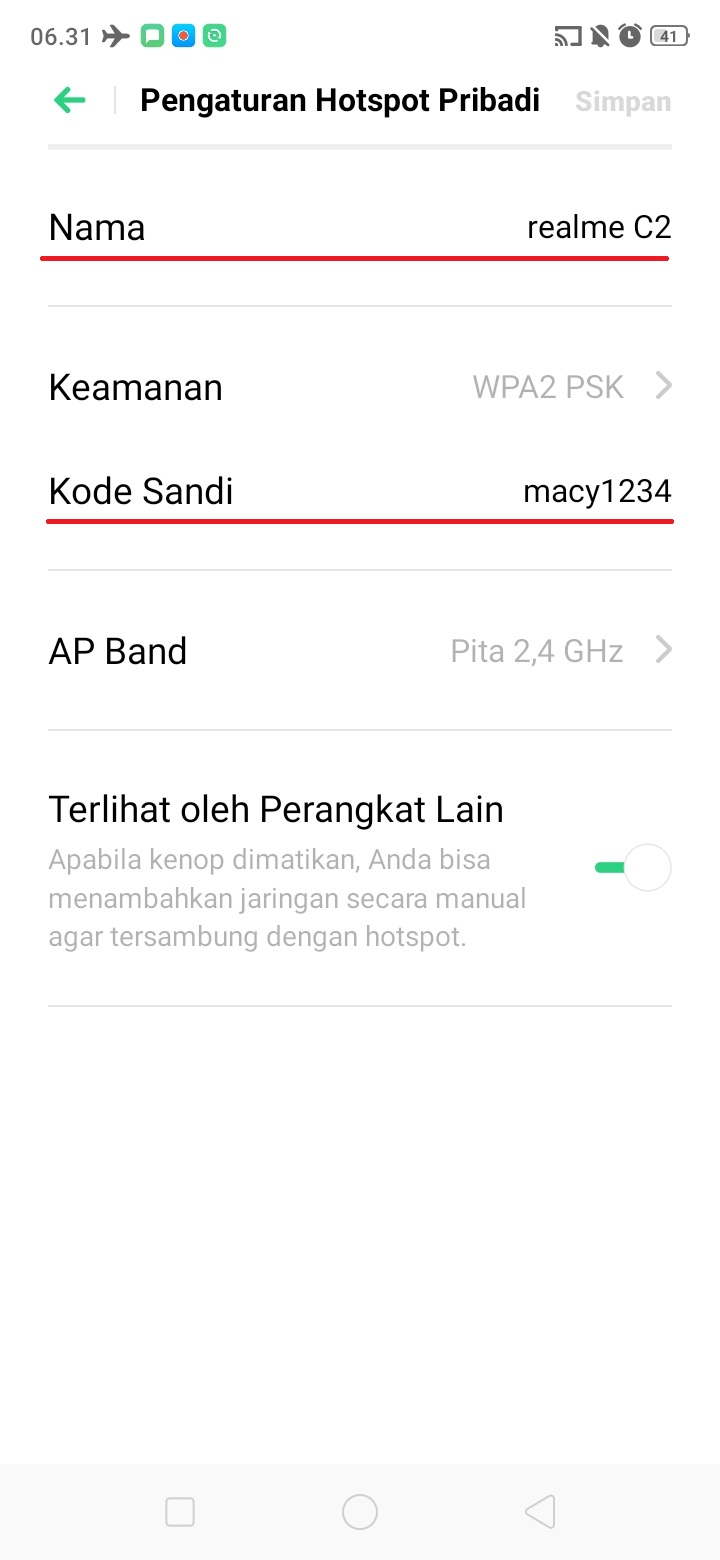Tap Simpan to save hotspot settings
The width and height of the screenshot is (720, 1560).
coord(622,102)
